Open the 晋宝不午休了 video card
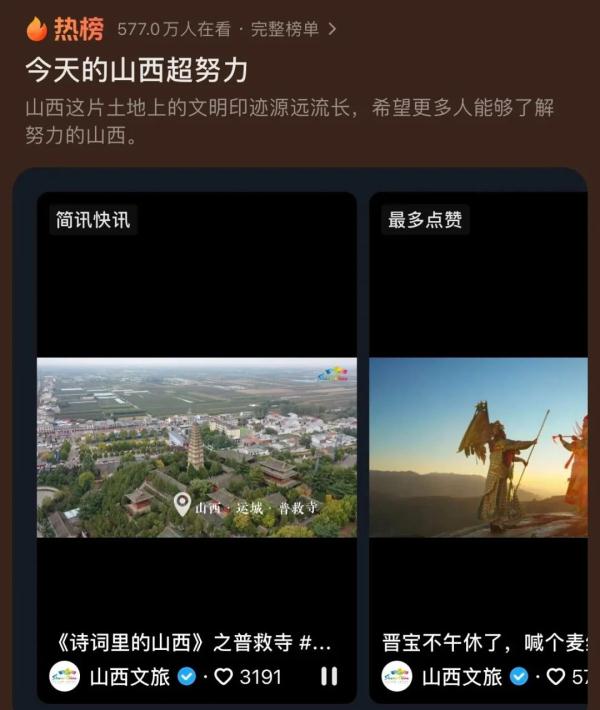Image resolution: width=600 pixels, height=710 pixels. 478,447
